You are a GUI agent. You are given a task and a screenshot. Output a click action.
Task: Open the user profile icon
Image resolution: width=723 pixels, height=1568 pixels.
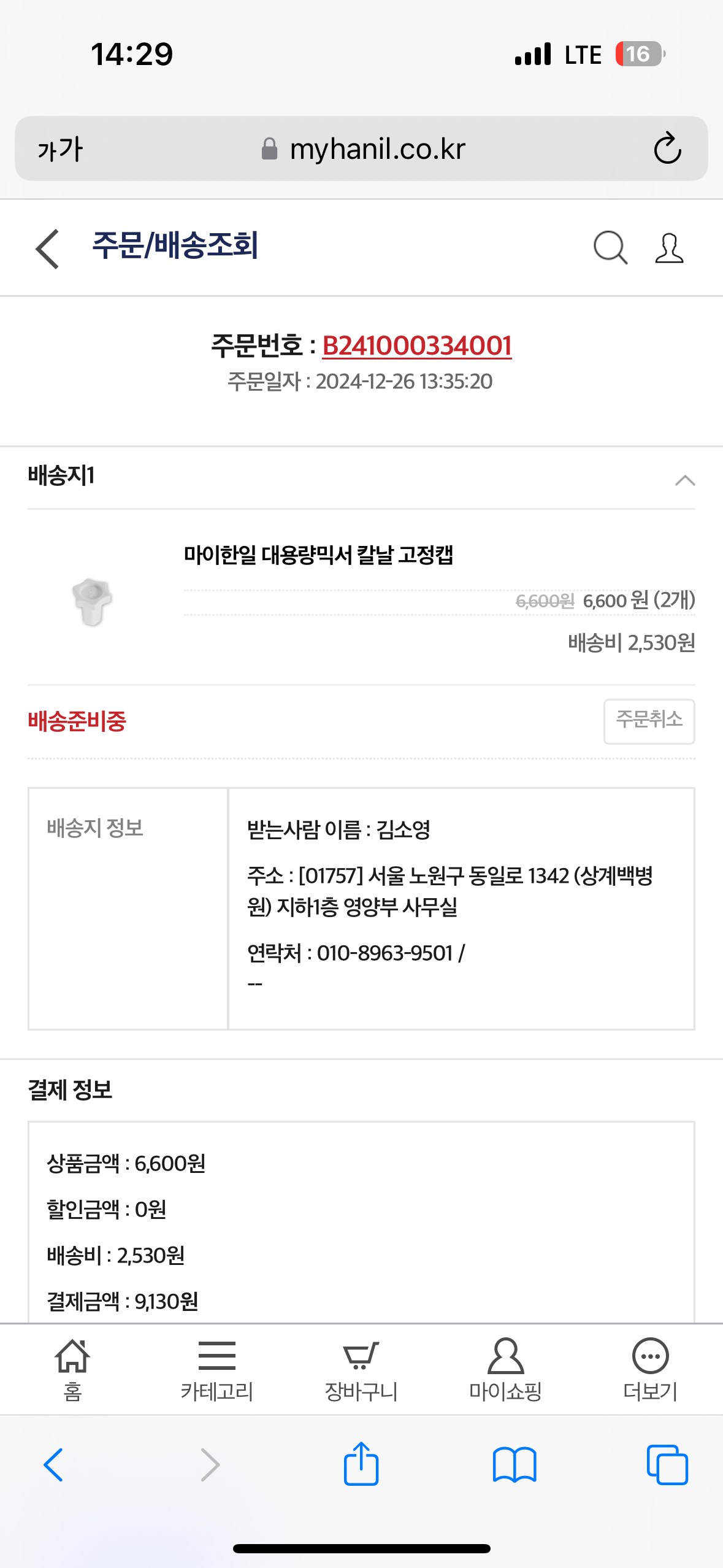[669, 248]
